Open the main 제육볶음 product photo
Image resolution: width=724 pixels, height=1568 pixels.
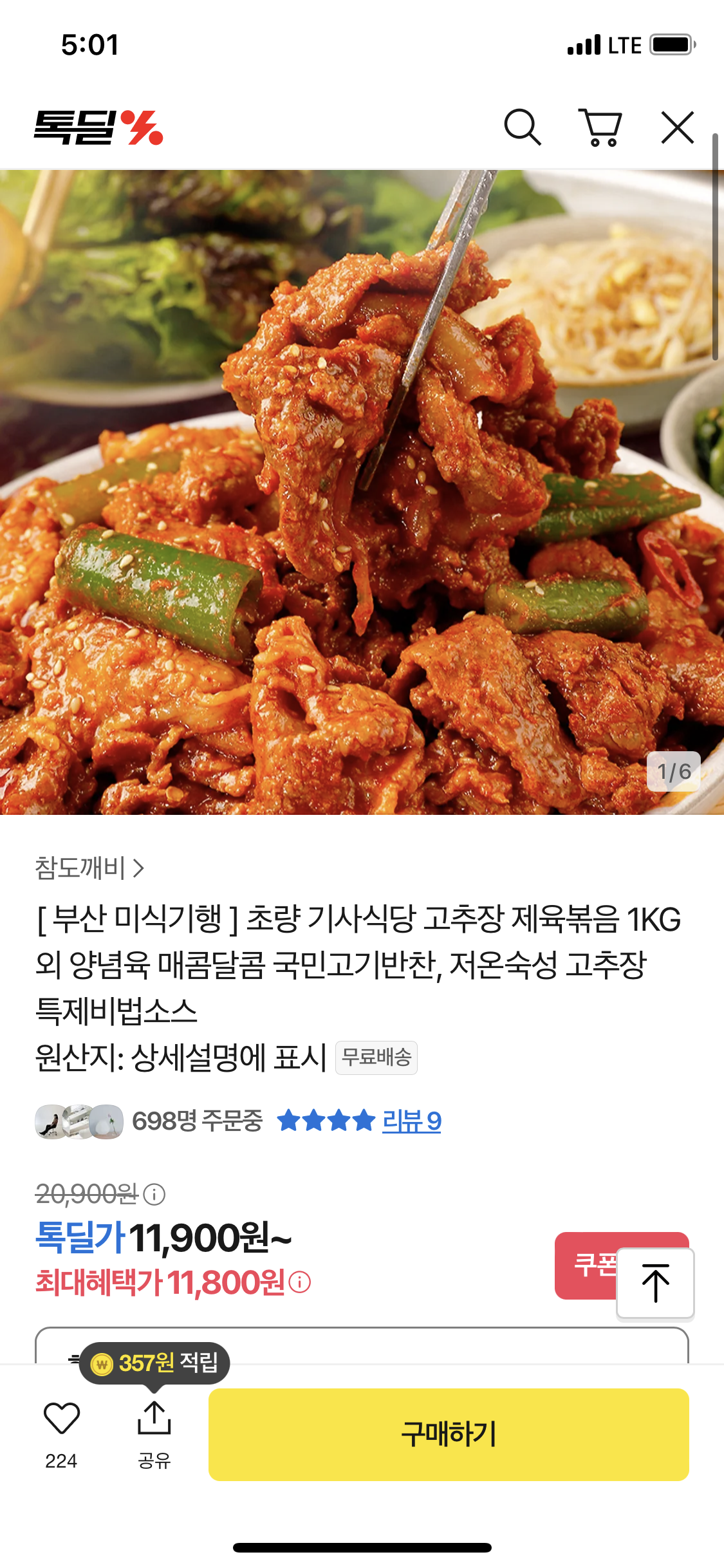coord(362,492)
